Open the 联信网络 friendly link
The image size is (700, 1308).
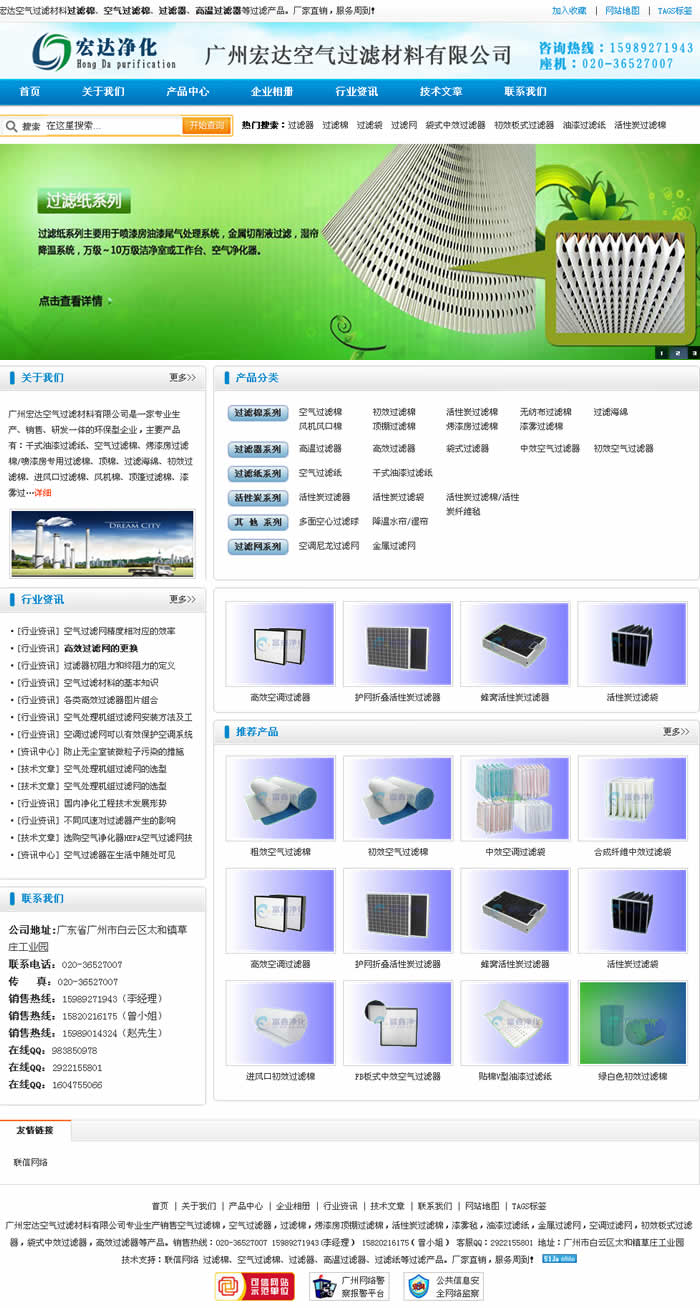[x=30, y=1162]
